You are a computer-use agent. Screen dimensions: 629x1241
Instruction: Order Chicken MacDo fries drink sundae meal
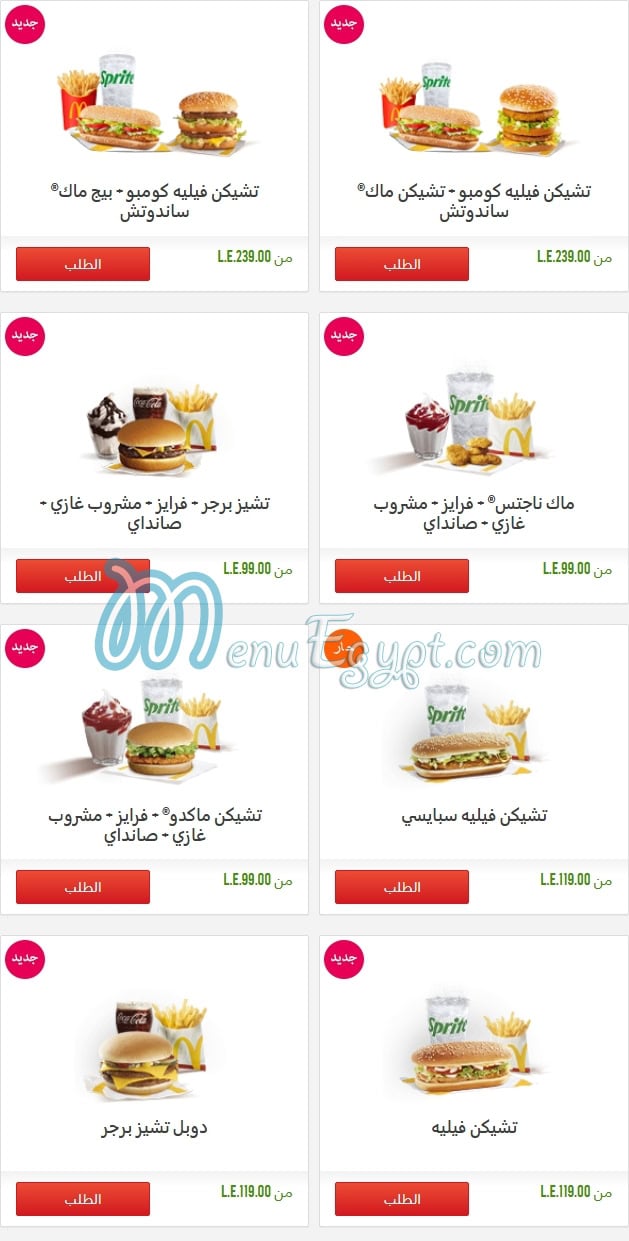(x=83, y=887)
